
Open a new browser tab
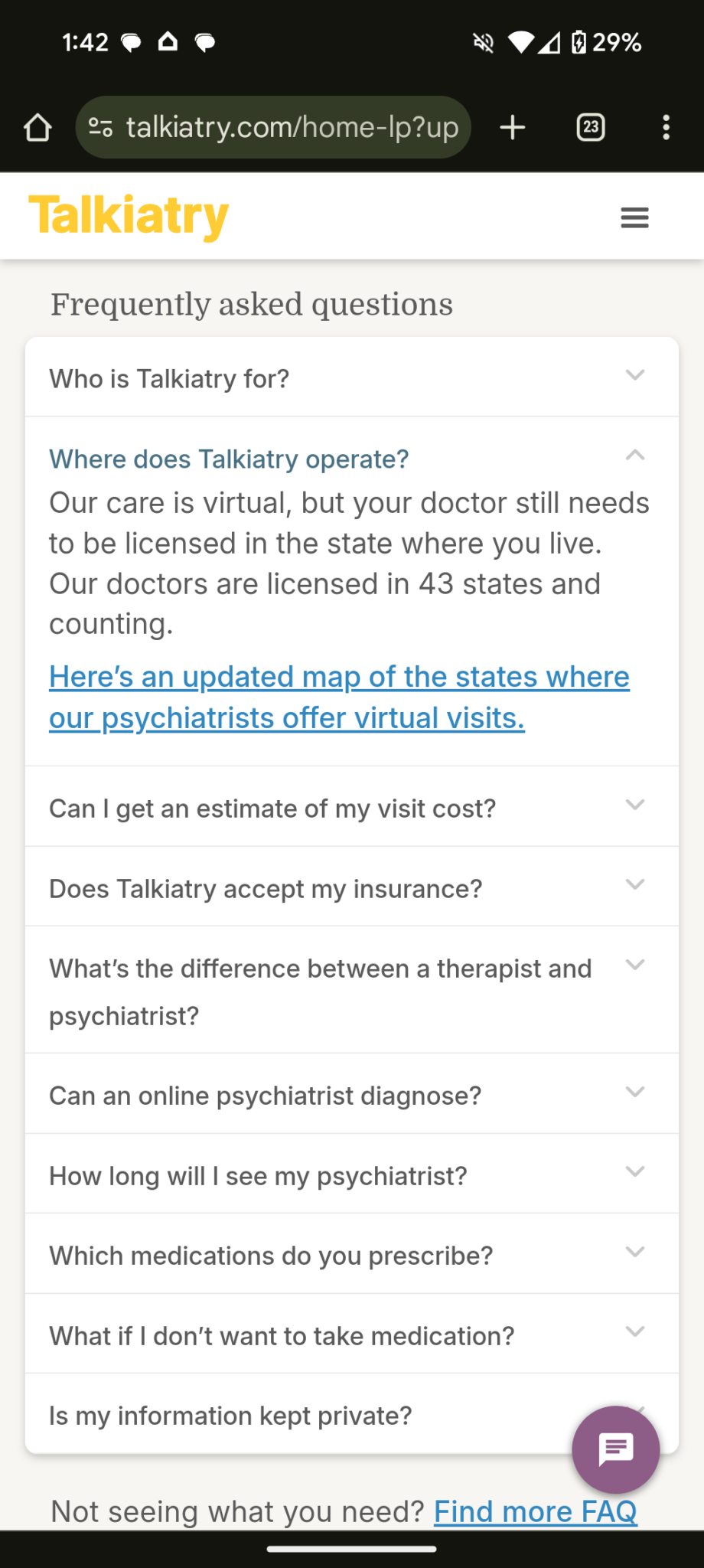(x=513, y=127)
